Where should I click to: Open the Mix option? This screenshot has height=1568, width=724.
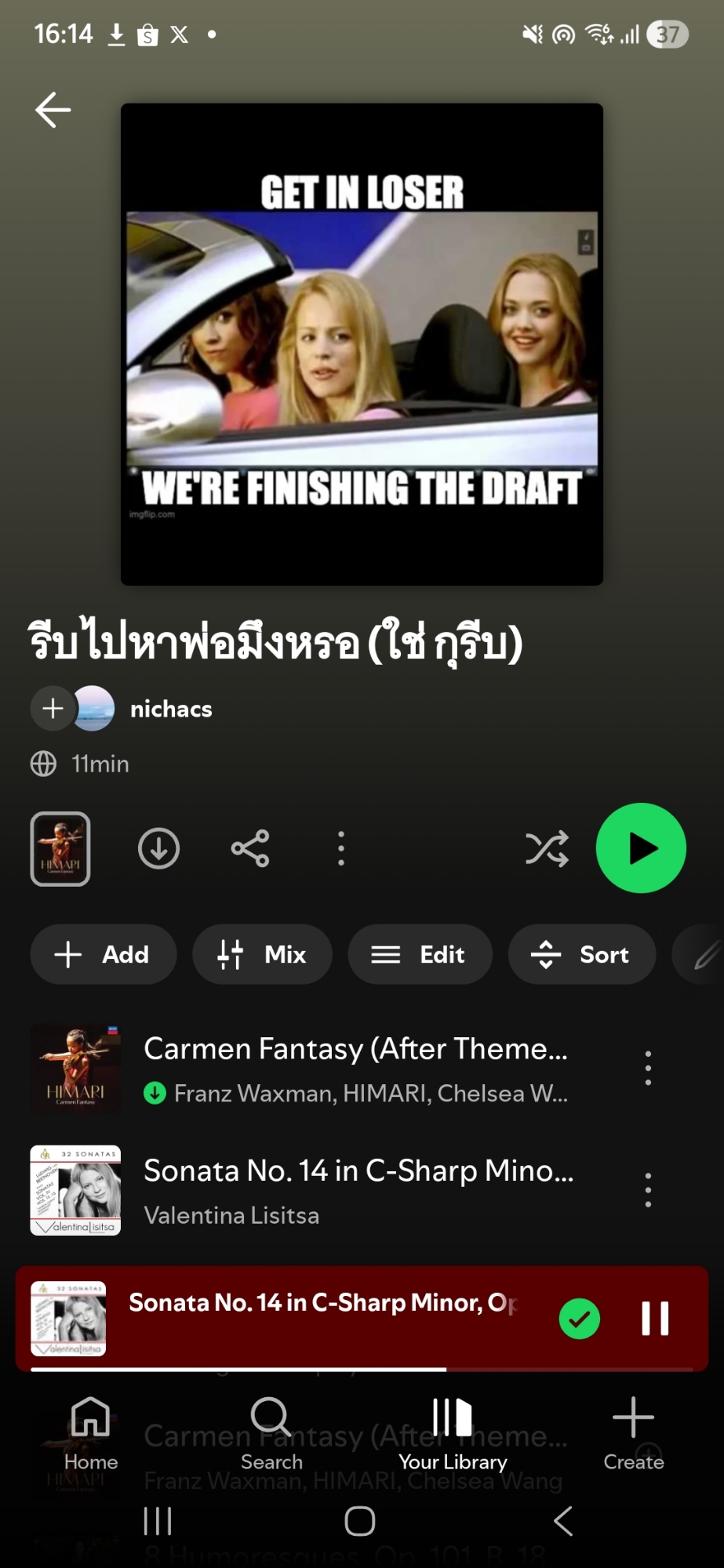point(262,954)
